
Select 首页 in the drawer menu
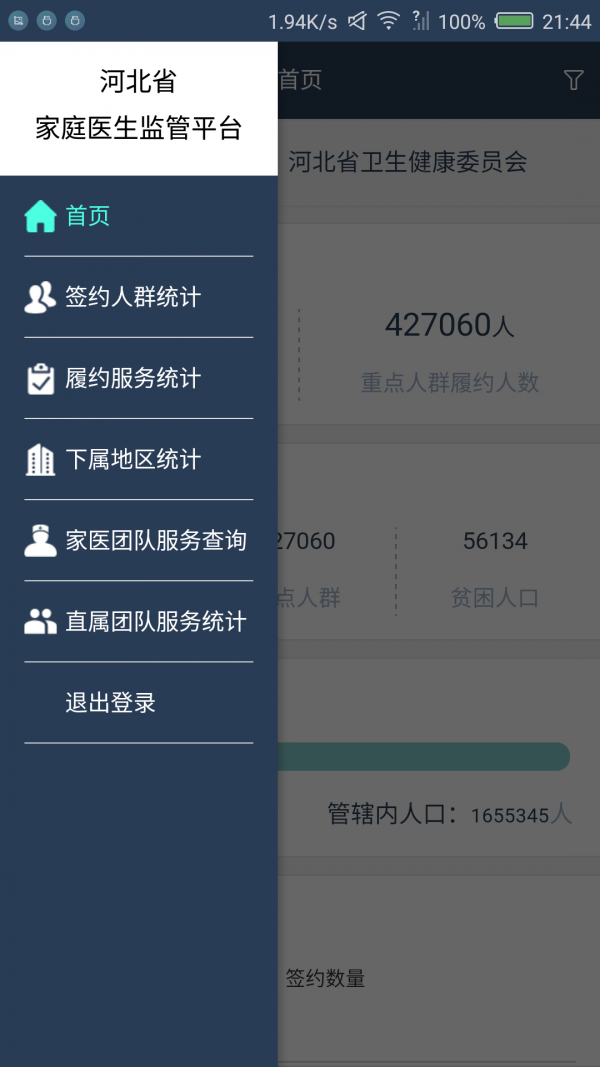[139, 216]
